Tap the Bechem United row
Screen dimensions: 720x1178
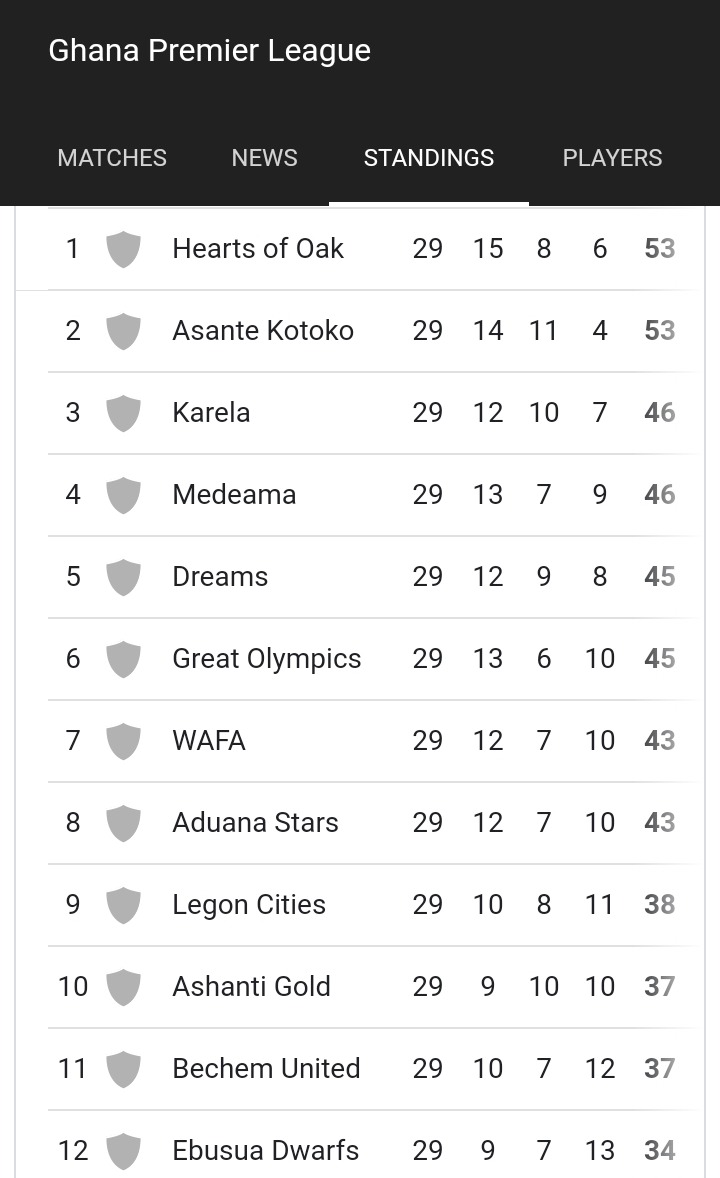tap(360, 1068)
